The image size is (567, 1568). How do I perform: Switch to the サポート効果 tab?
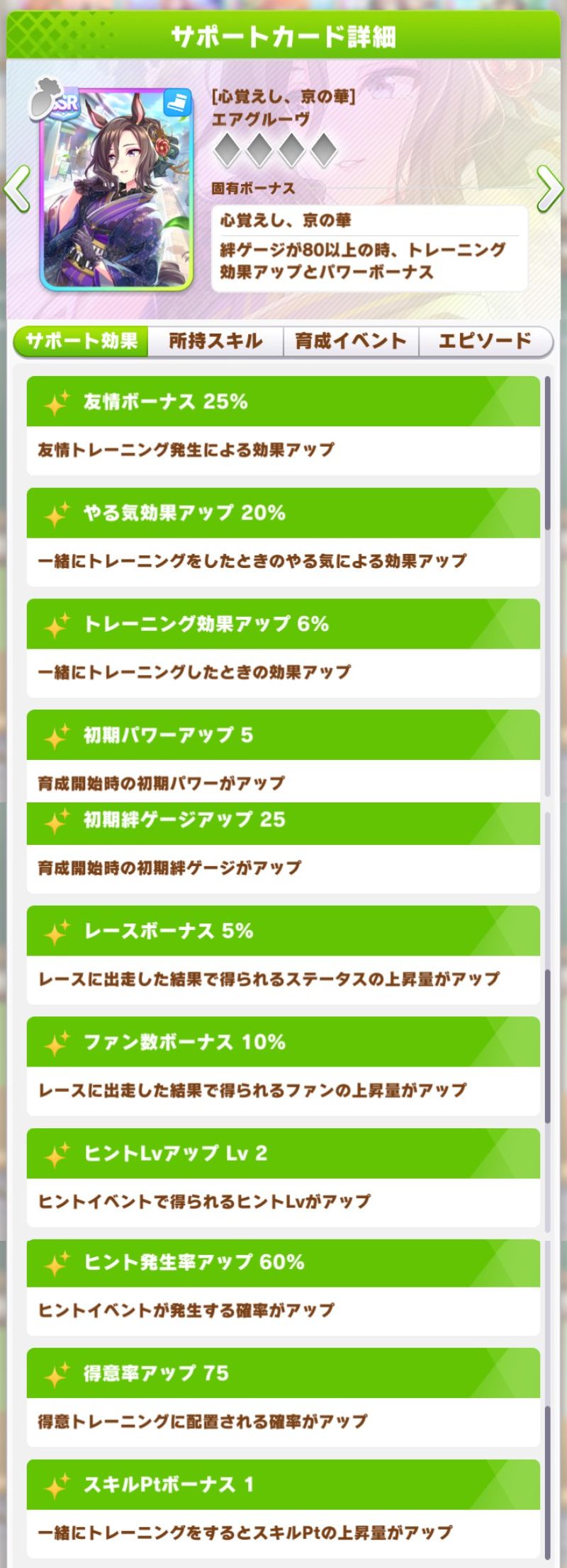pos(82,341)
